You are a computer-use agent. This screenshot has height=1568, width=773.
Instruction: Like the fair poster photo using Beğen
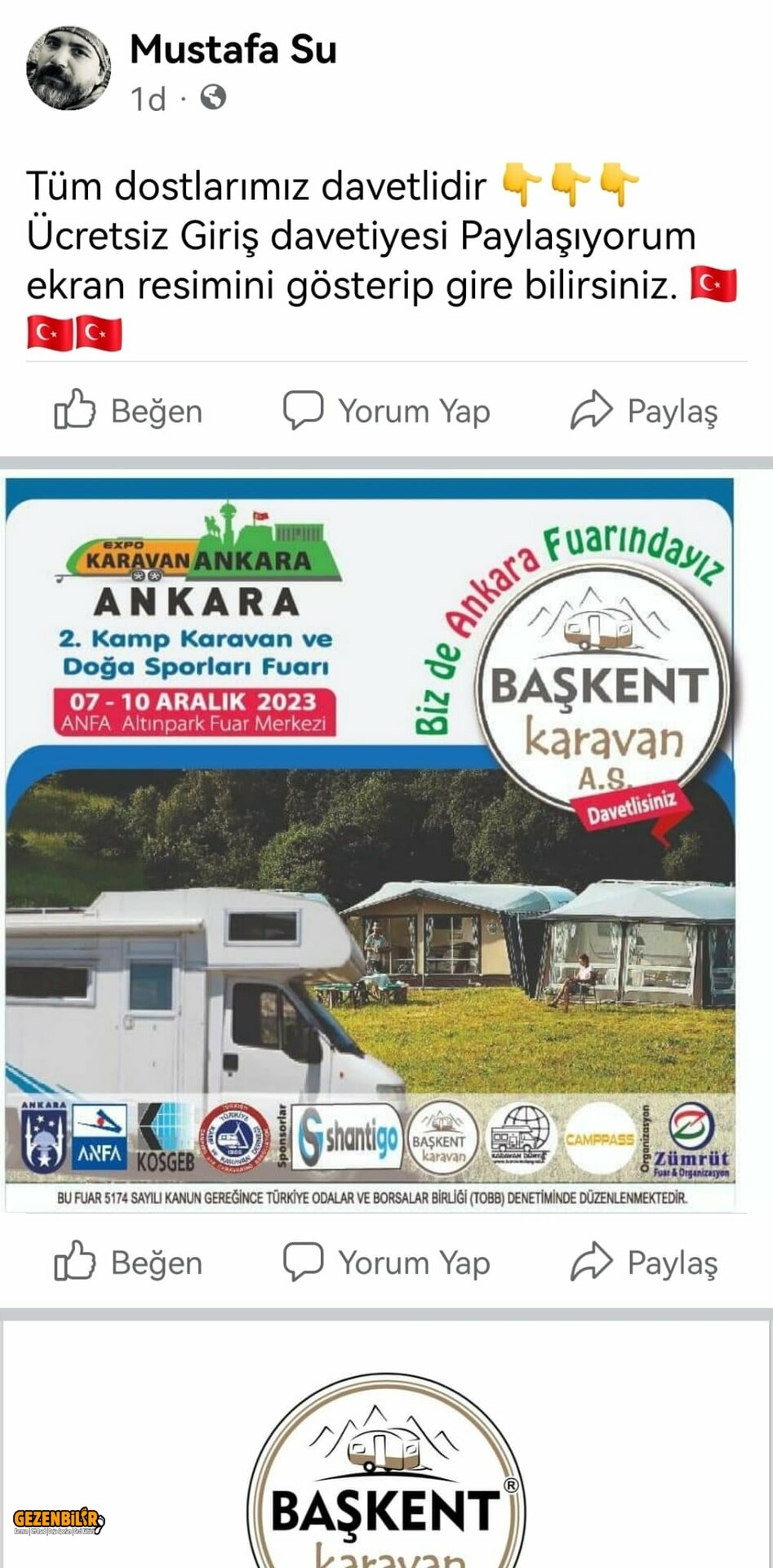[x=128, y=1262]
